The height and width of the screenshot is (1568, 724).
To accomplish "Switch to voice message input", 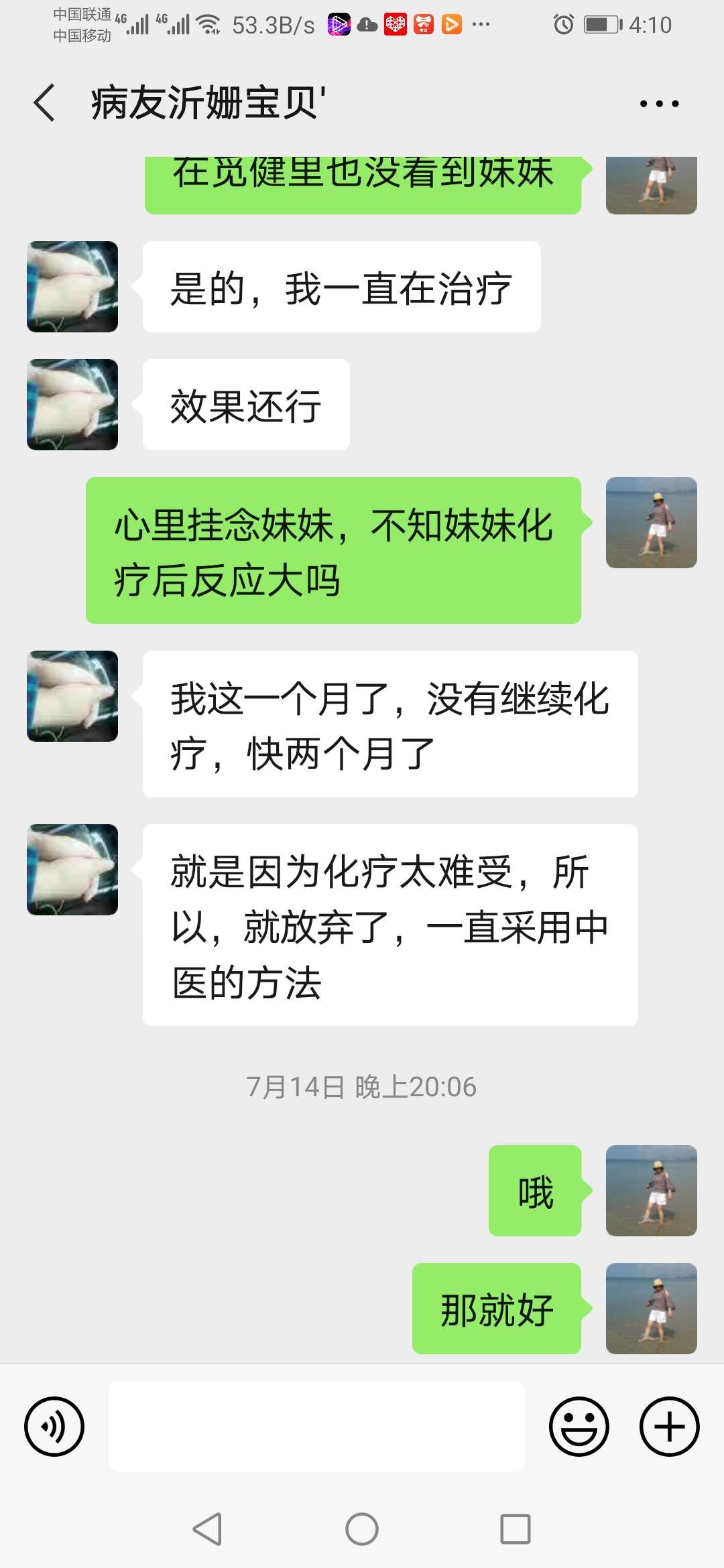I will click(54, 1426).
